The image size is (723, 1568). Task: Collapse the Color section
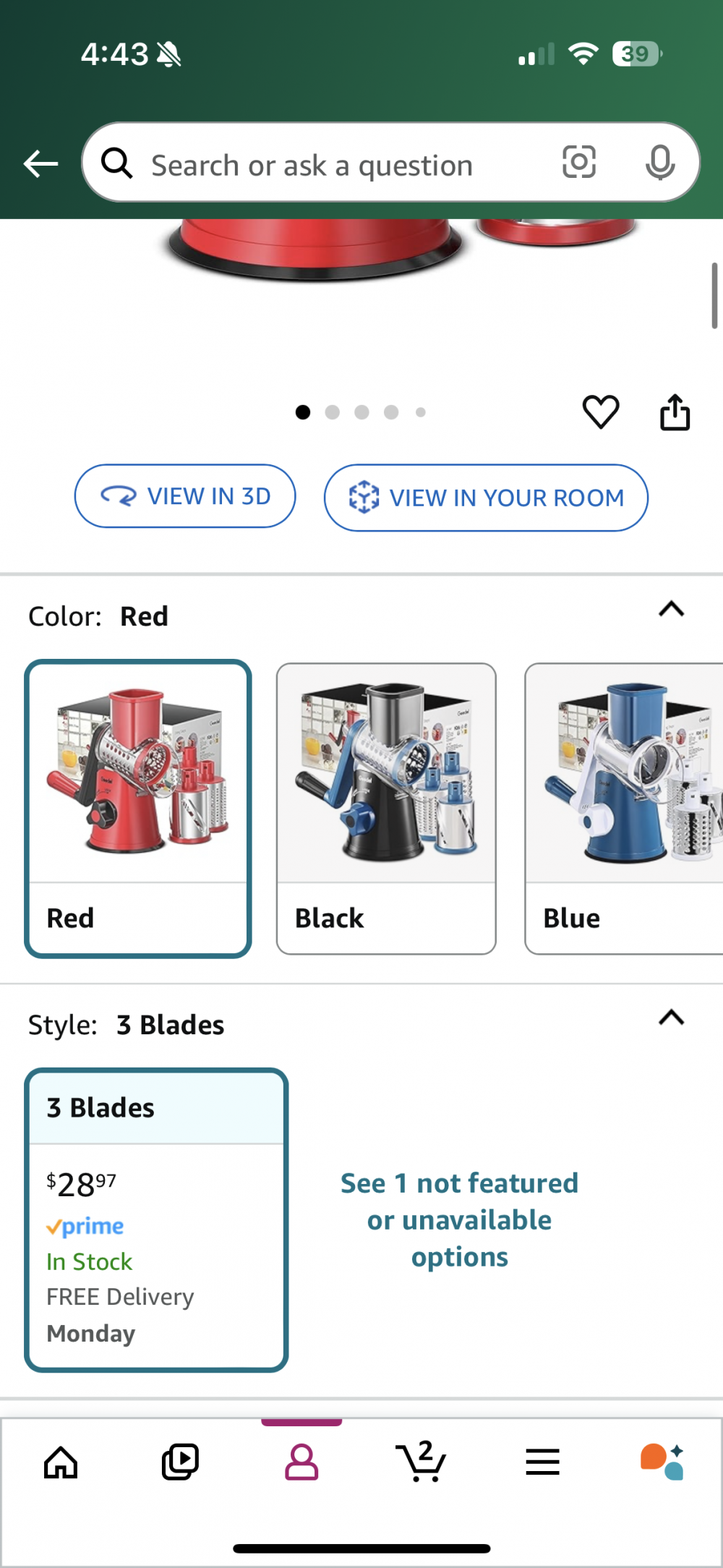click(x=671, y=609)
